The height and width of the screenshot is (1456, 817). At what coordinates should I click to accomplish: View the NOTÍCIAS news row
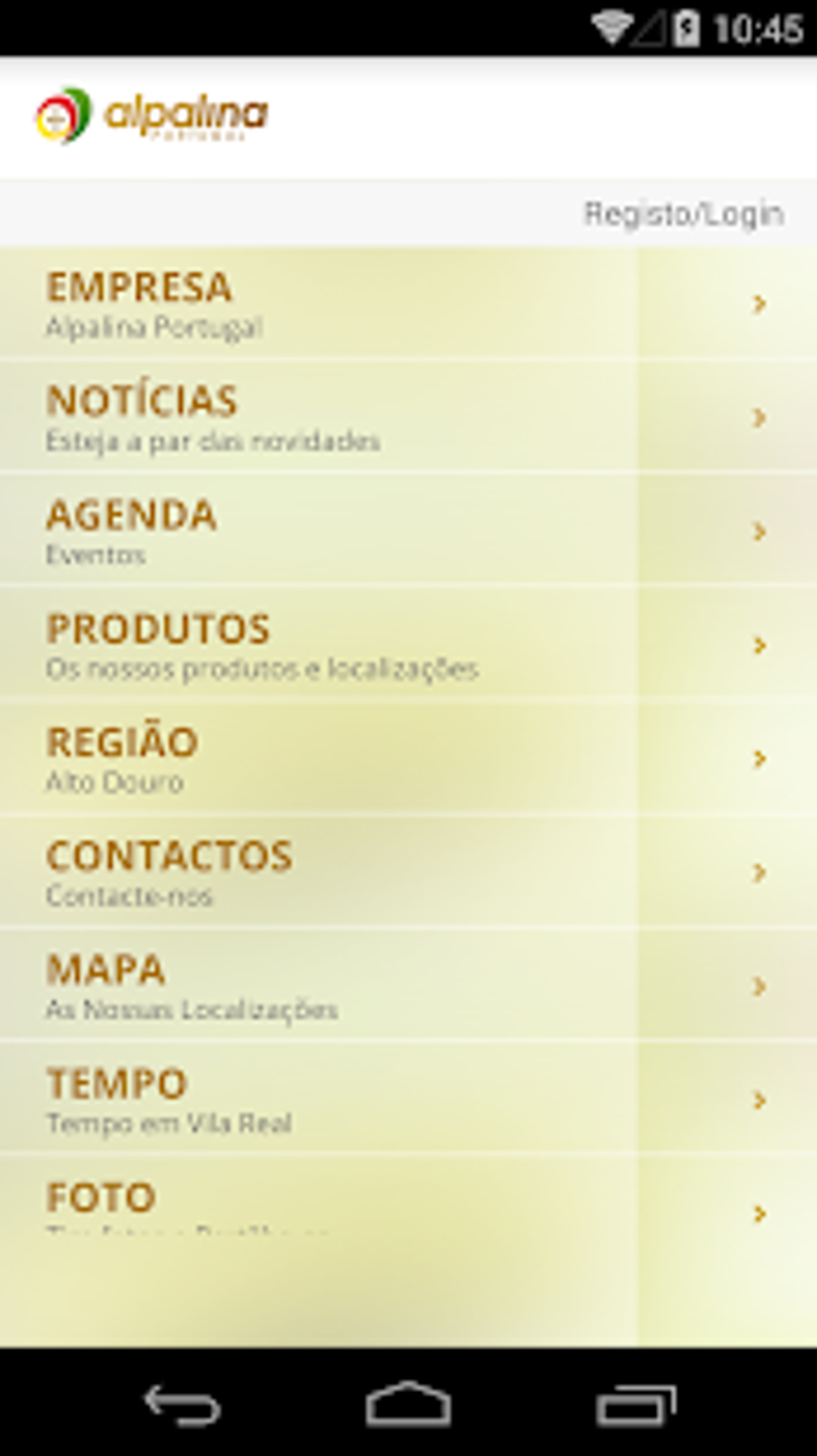tap(400, 417)
